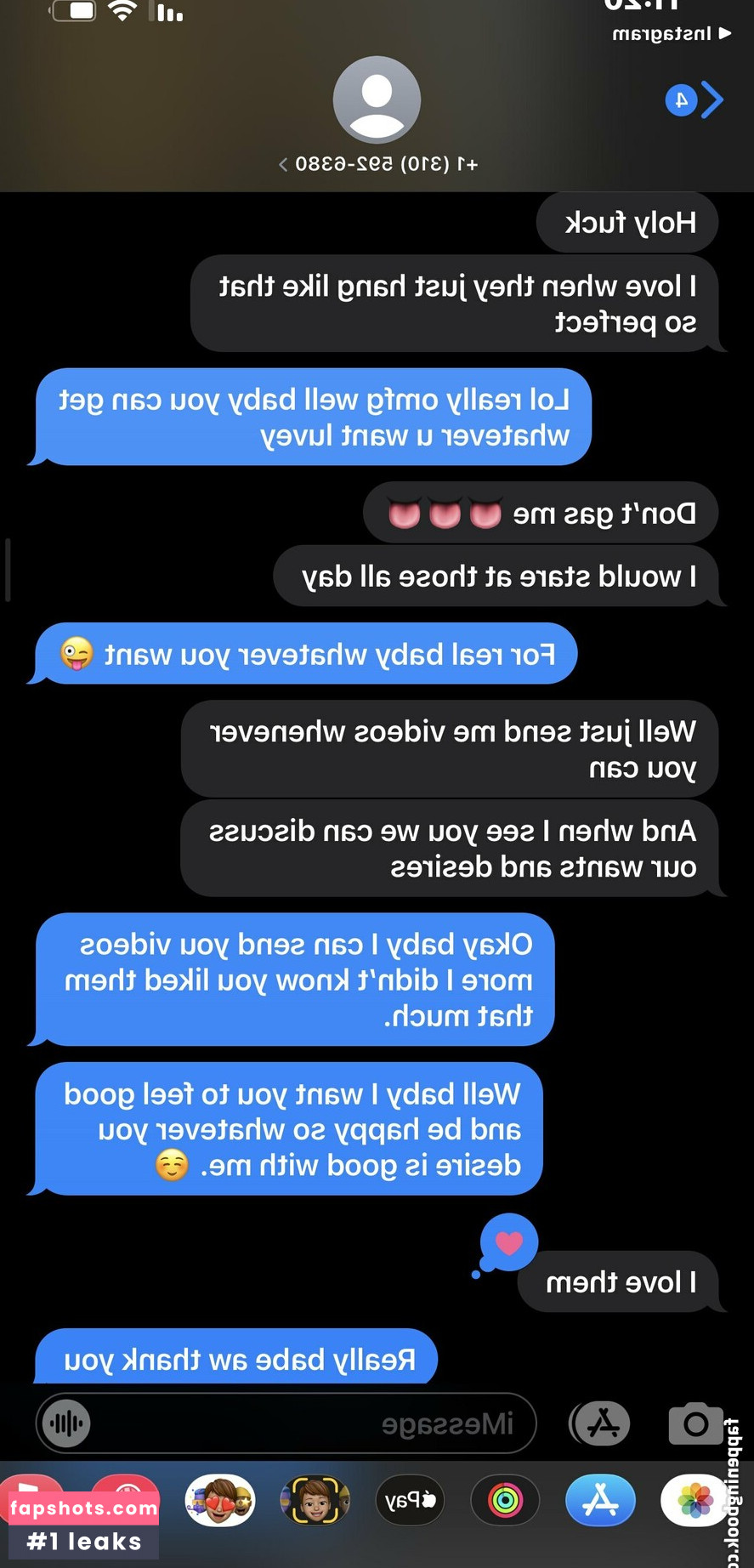The image size is (754, 1568).
Task: Return to Instagram via status bar link
Action: pyautogui.click(x=672, y=34)
